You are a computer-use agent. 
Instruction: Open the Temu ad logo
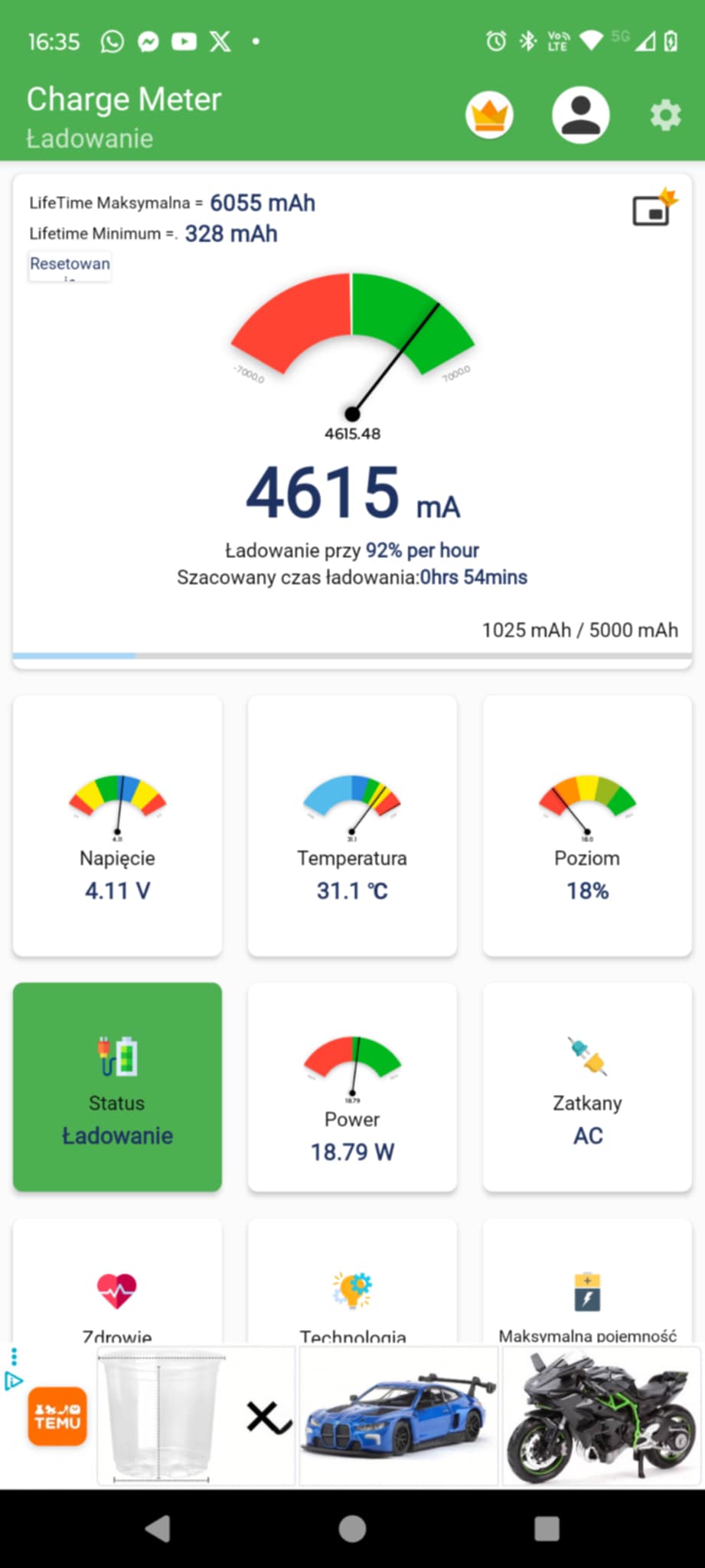(x=57, y=1416)
